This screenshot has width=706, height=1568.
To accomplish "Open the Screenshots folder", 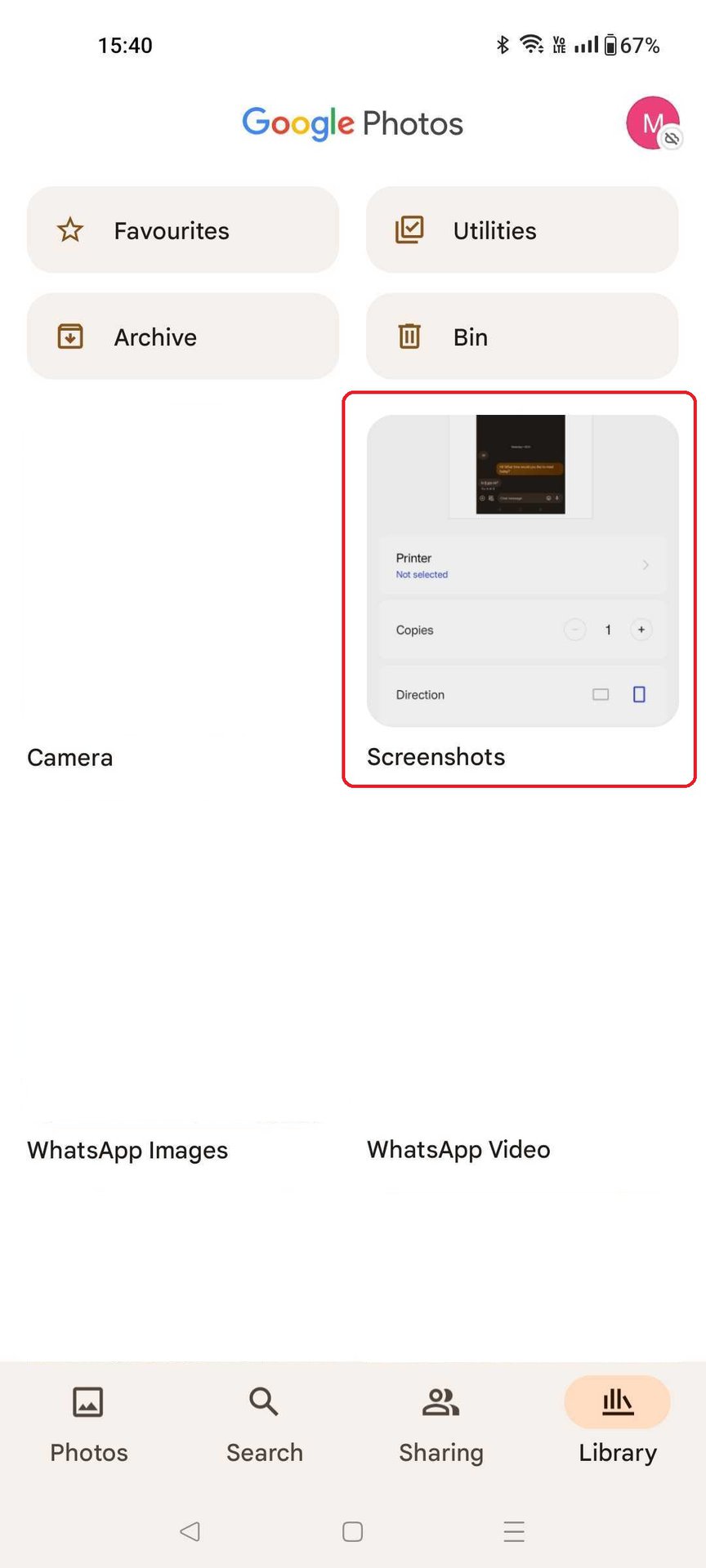I will [521, 572].
